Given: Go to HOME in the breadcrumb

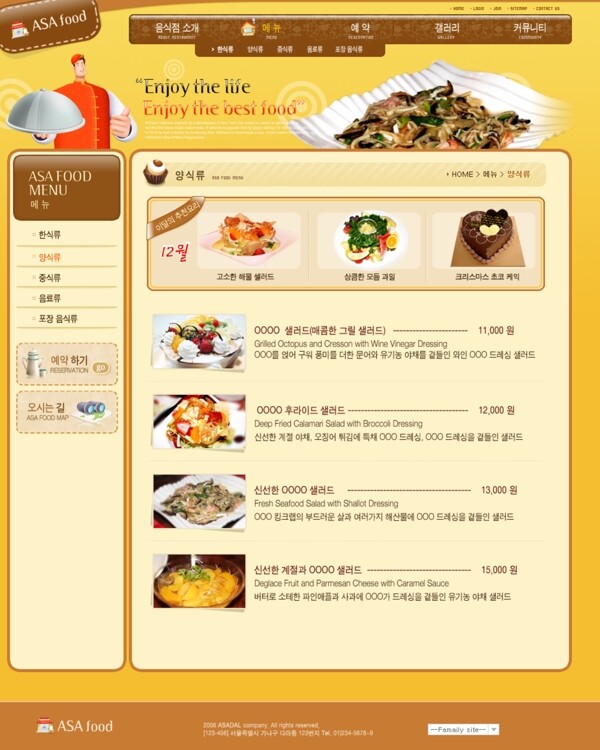Looking at the screenshot, I should [461, 174].
